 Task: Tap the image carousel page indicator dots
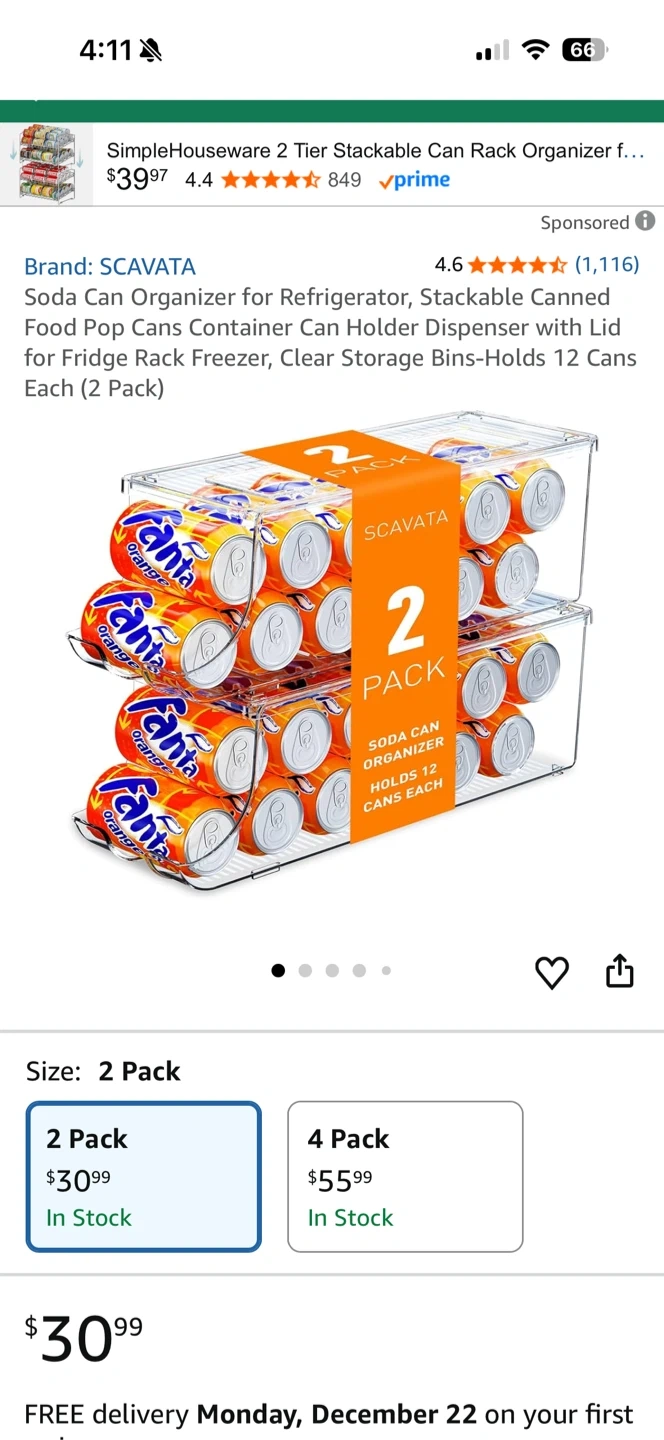332,970
